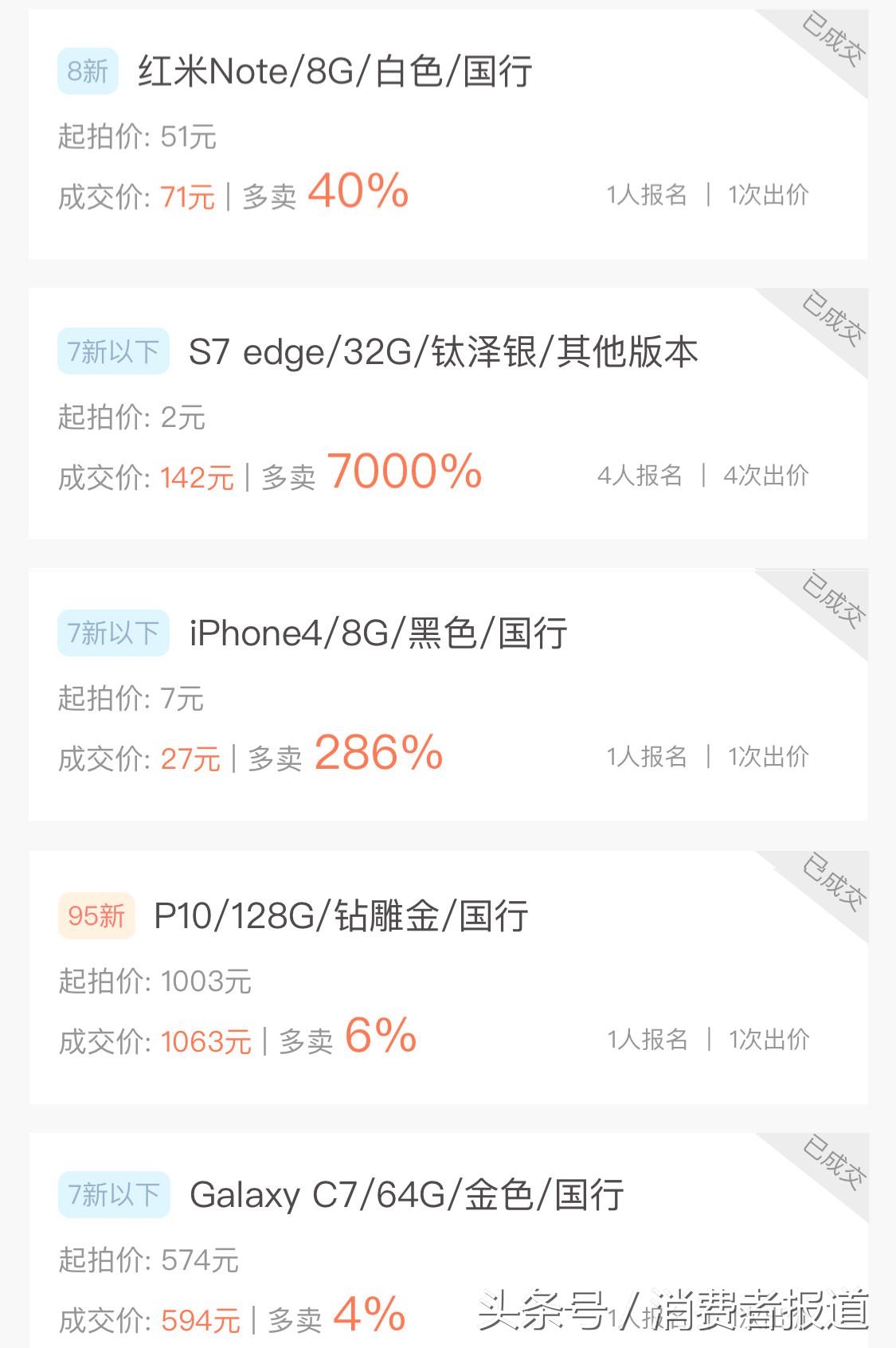
Task: Click the iPhone4/8G/黑色/国行 title
Action: coord(378,633)
